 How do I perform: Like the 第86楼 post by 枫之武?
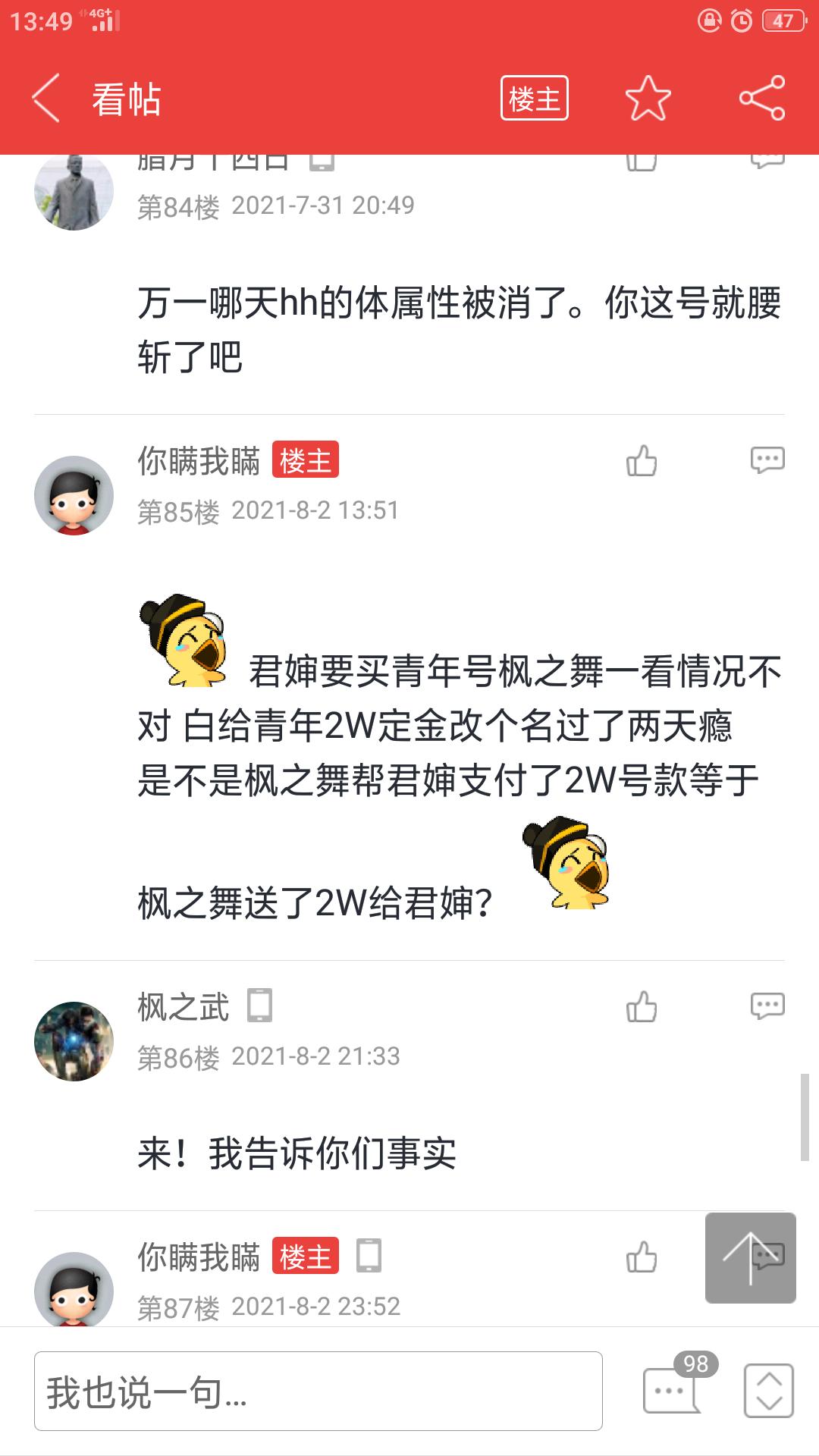coord(642,1006)
